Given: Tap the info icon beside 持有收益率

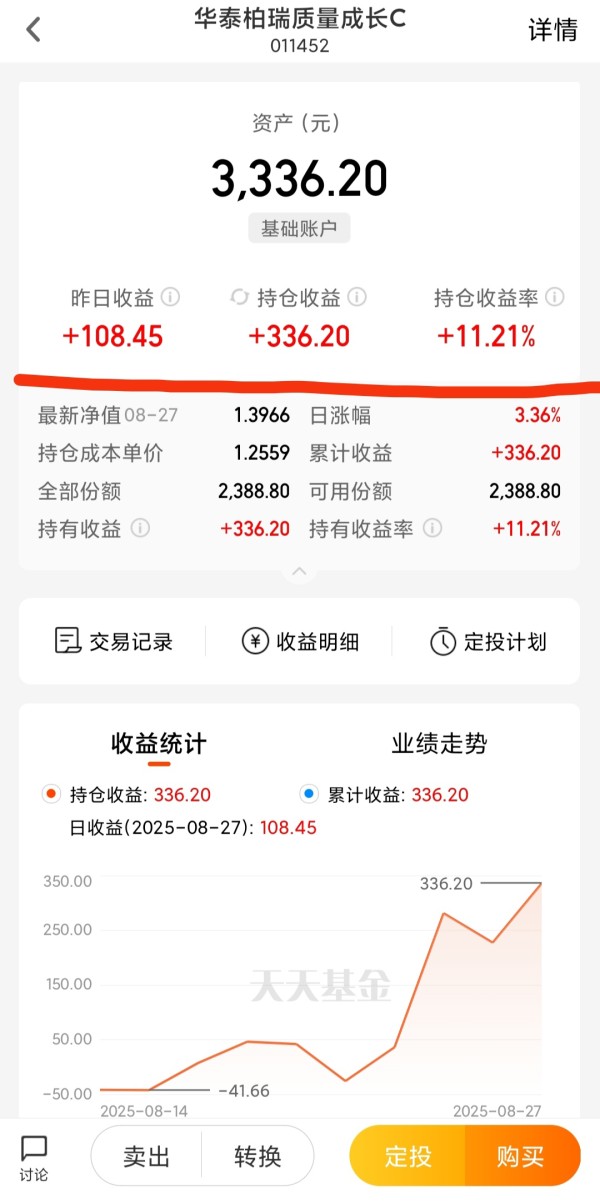Looking at the screenshot, I should (432, 528).
